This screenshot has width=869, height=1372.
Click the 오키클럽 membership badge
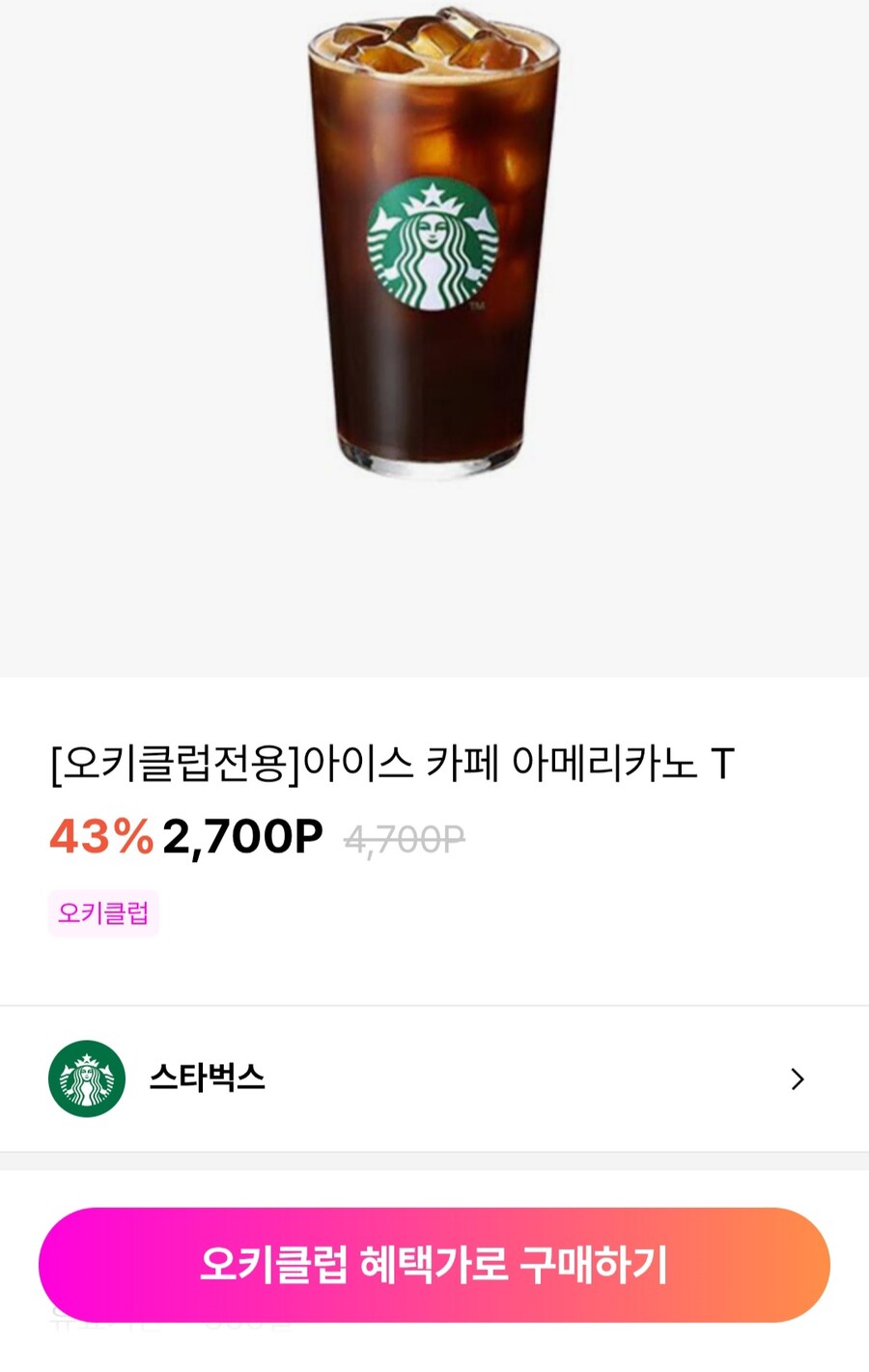pyautogui.click(x=102, y=913)
